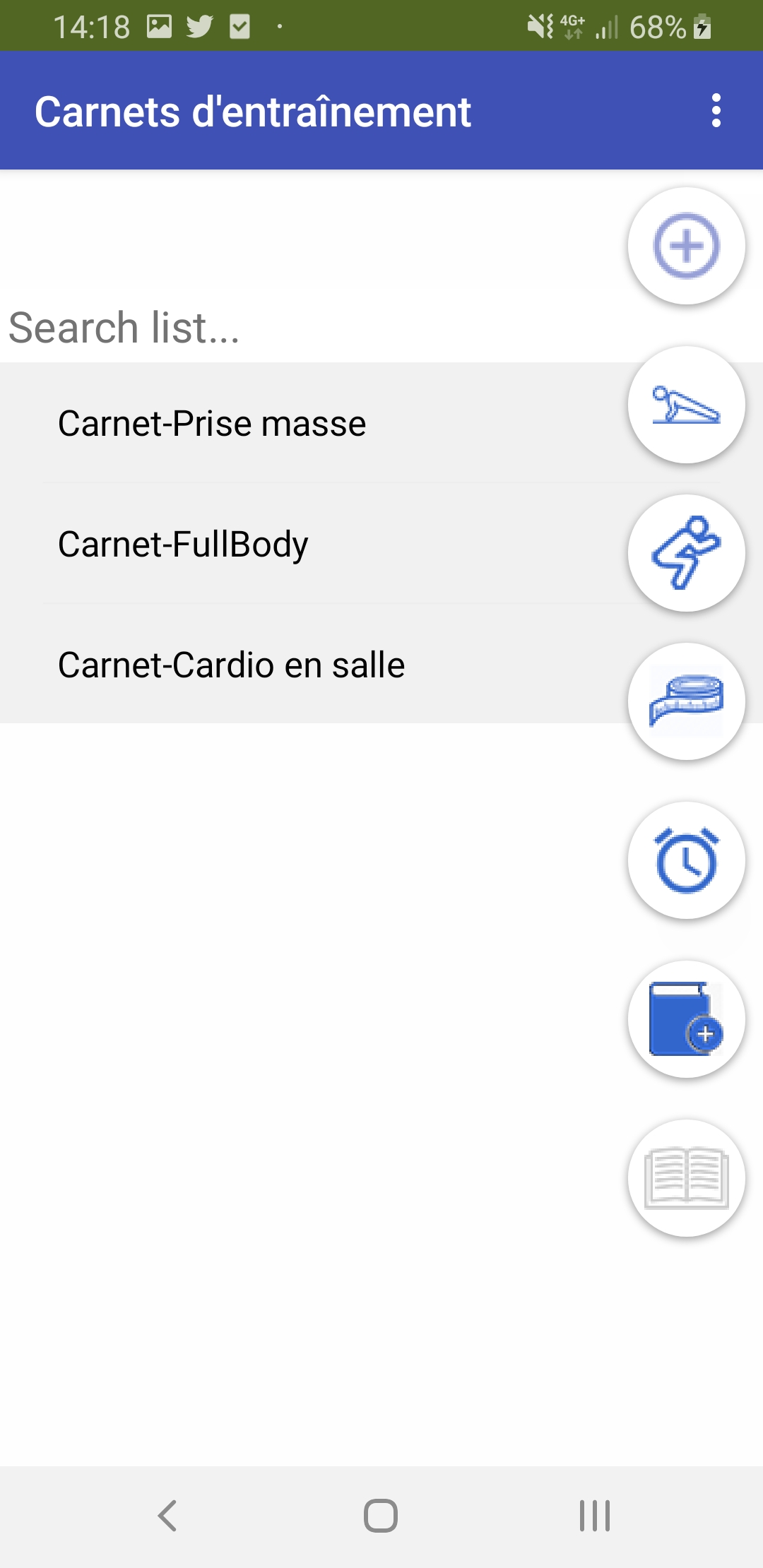
Task: Open the measuring tape button
Action: (x=686, y=701)
